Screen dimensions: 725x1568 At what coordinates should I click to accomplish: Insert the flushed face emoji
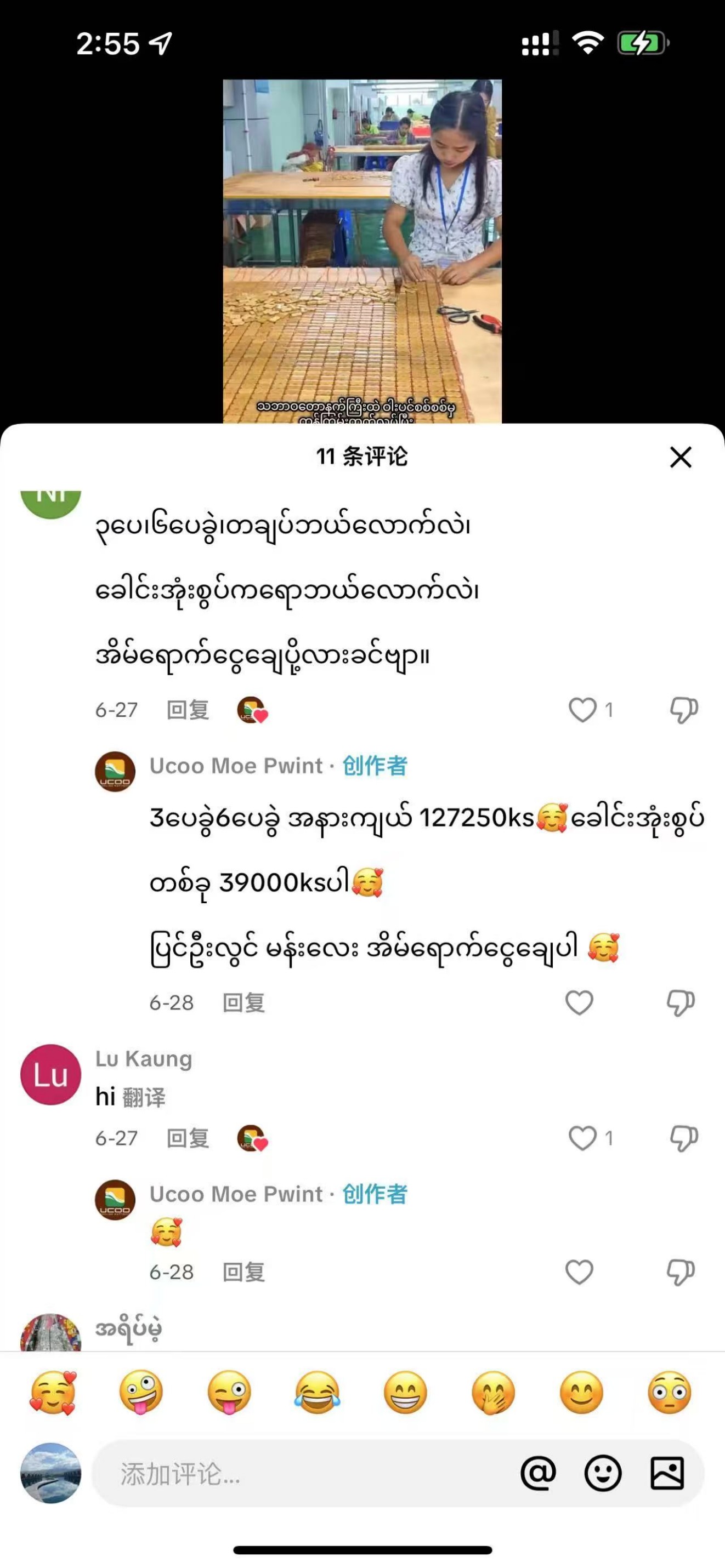click(x=669, y=1392)
